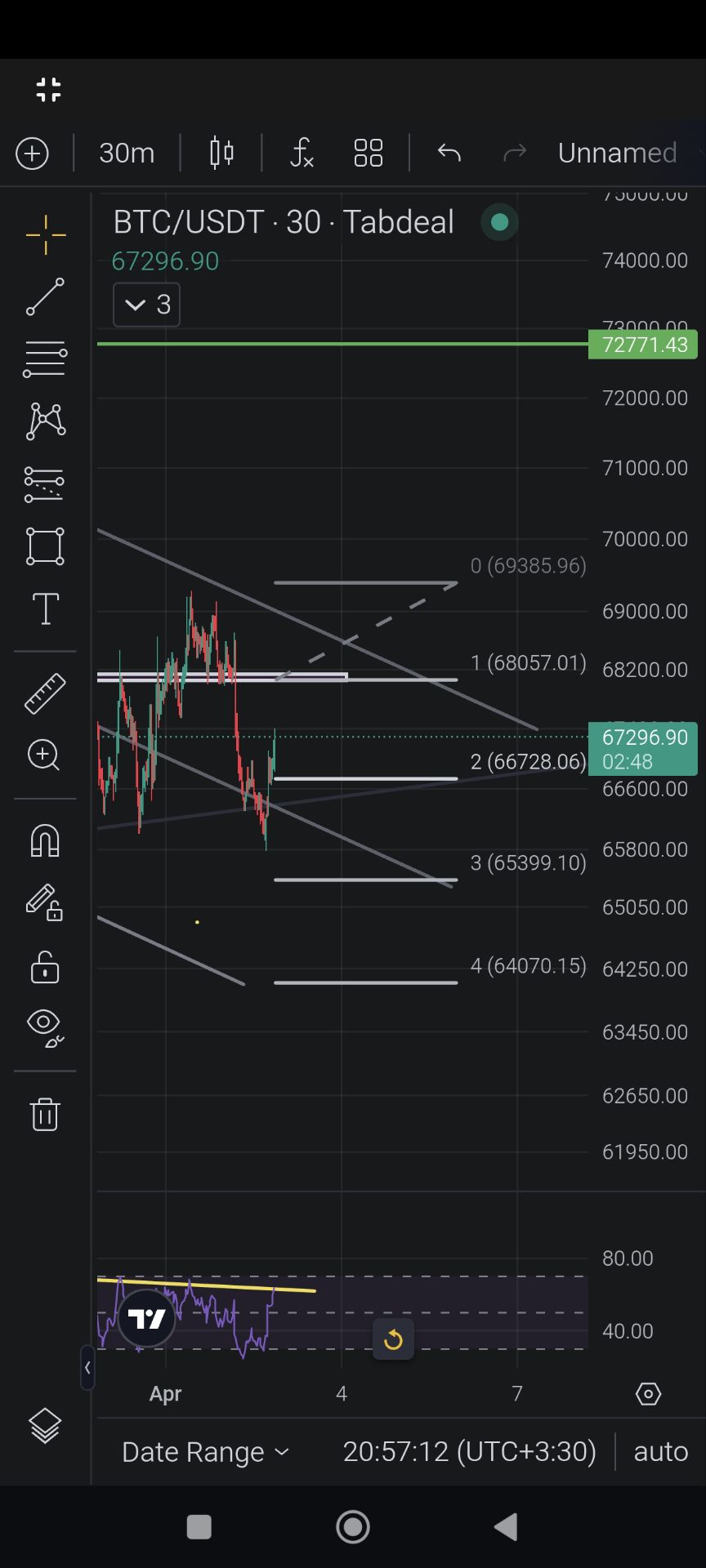Open the Unnamed layout menu
Screen dimensions: 706x1568
(618, 153)
